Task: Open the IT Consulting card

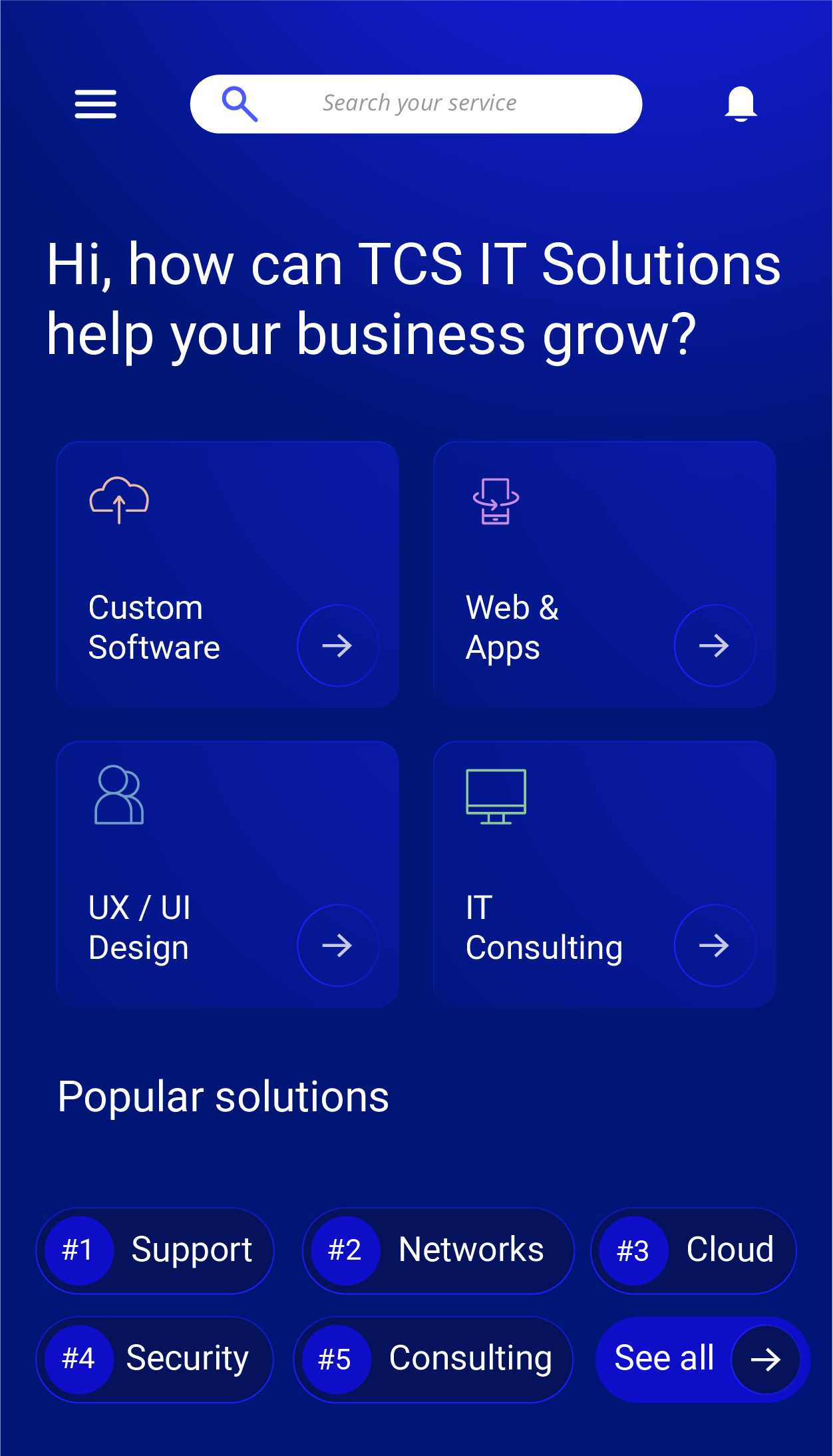Action: (x=604, y=874)
